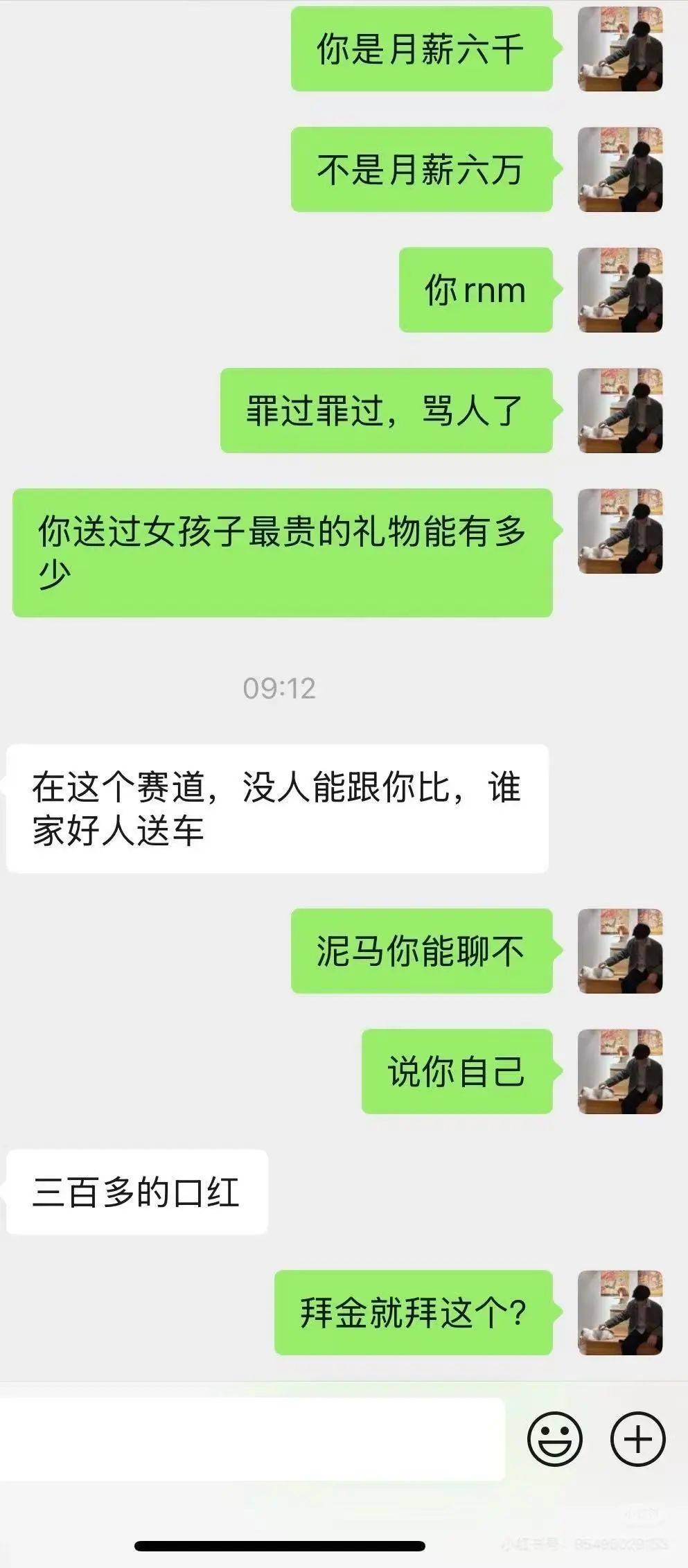Open profile from avatar next to "你rnm"

[620, 290]
